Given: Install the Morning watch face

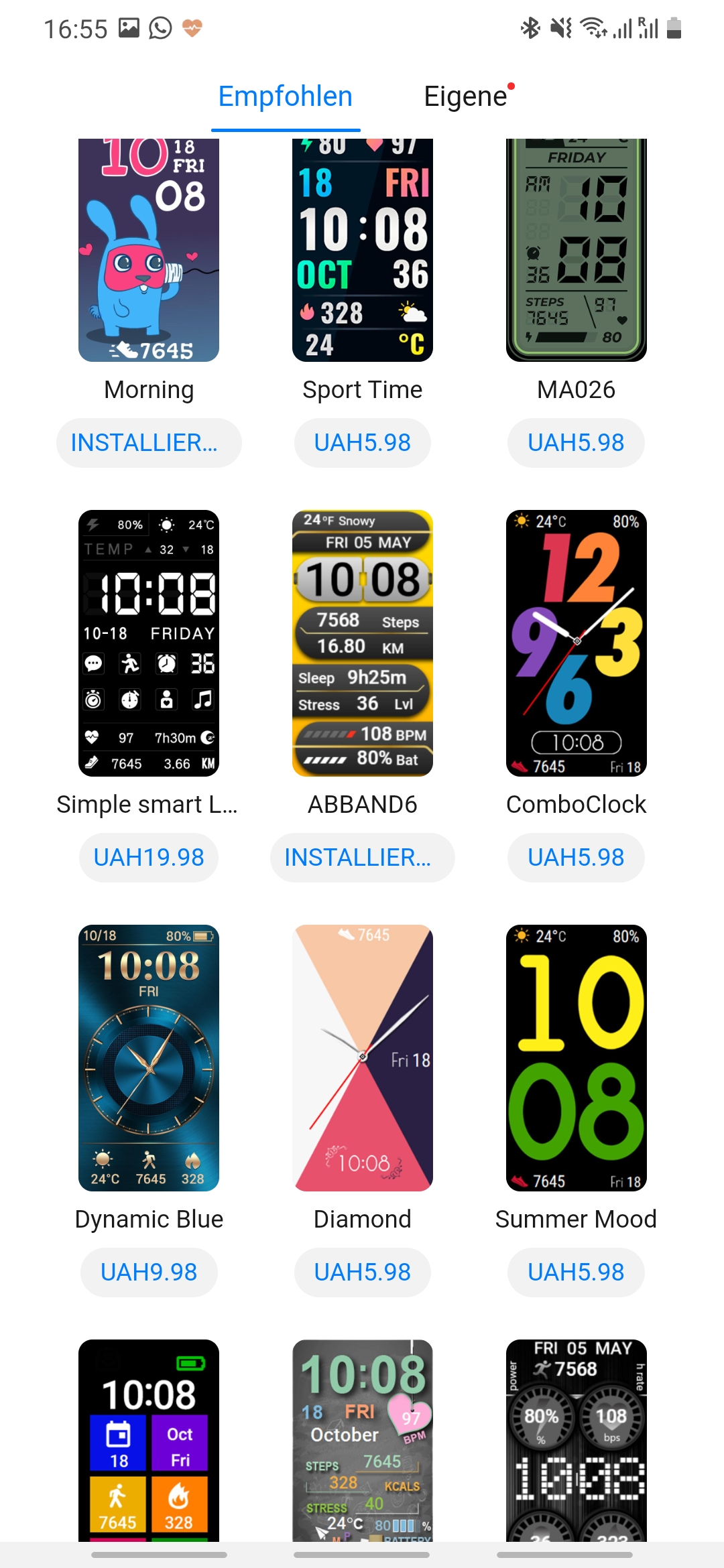Looking at the screenshot, I should click(149, 443).
